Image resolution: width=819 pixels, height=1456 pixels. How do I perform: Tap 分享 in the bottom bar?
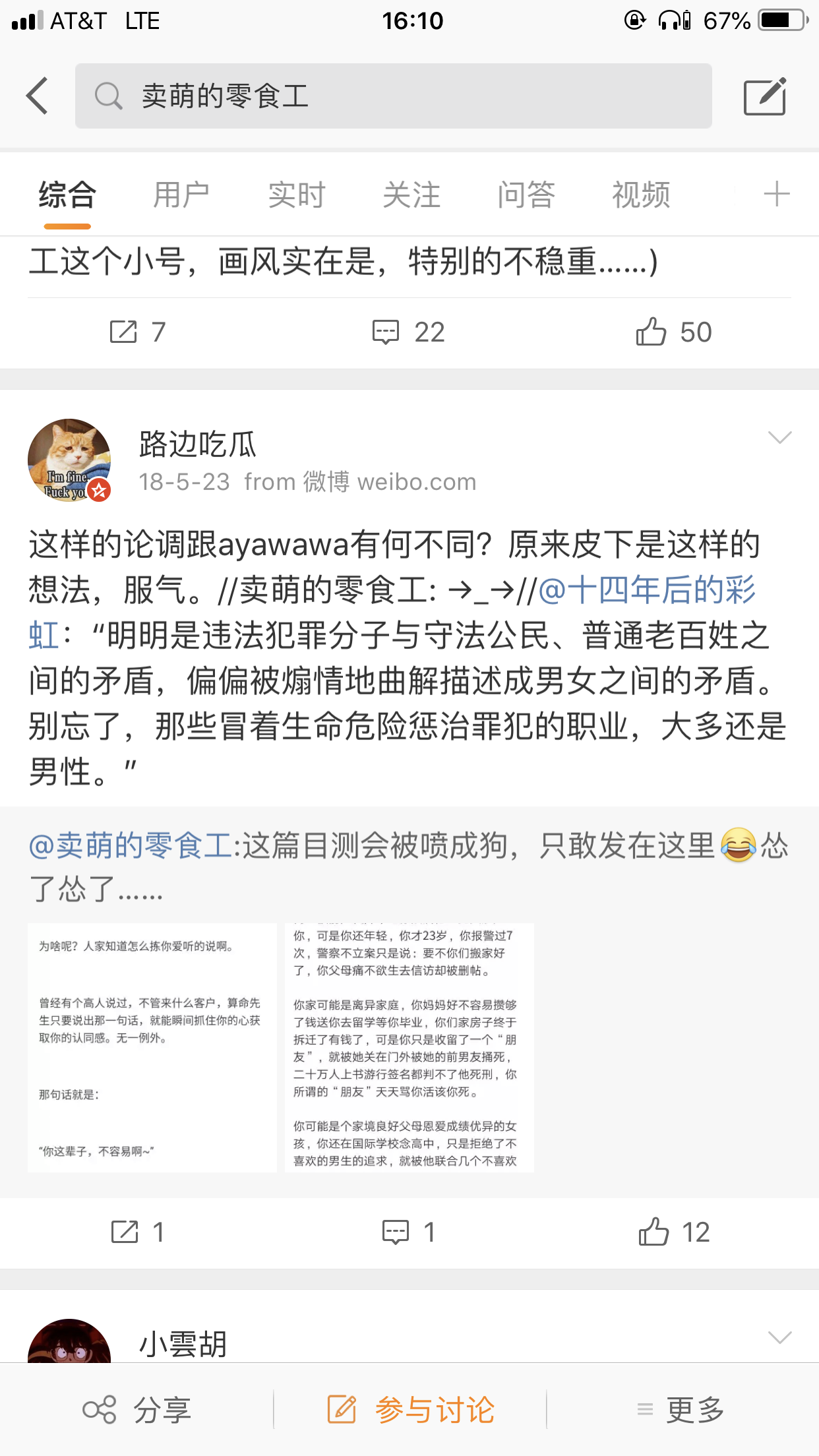click(x=136, y=1410)
